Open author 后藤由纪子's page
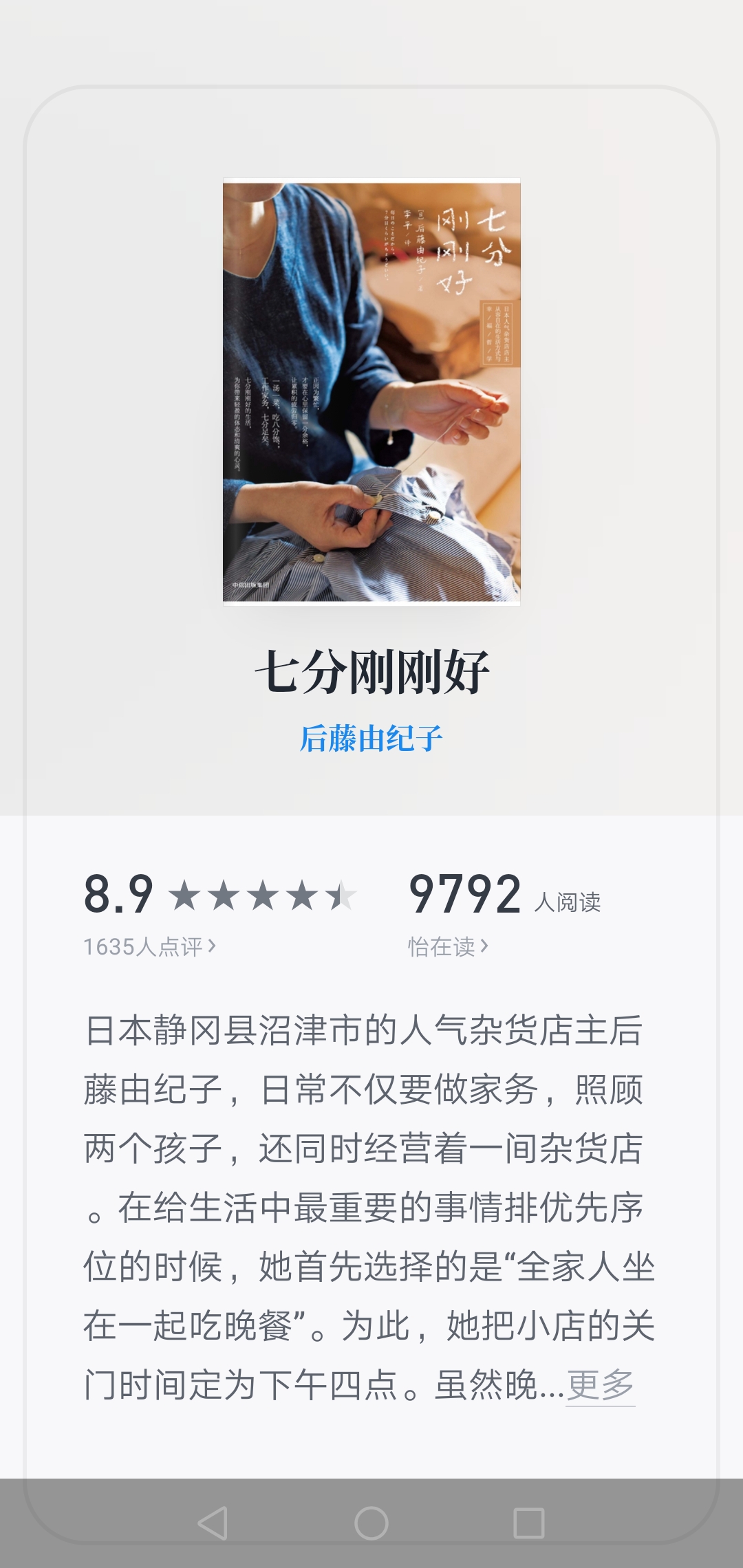Viewport: 743px width, 1568px height. click(371, 739)
